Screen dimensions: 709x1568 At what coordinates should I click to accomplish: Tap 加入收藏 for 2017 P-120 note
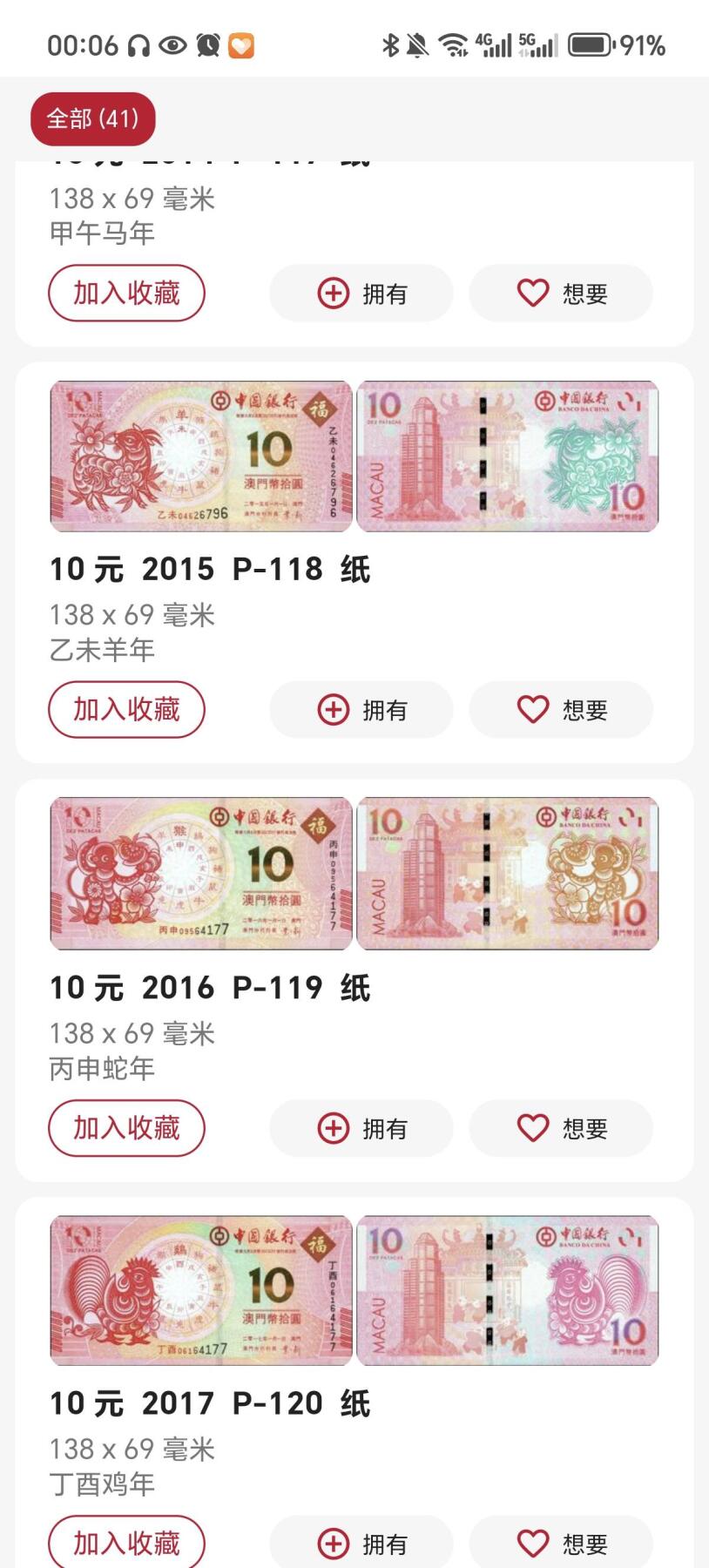pyautogui.click(x=126, y=1543)
